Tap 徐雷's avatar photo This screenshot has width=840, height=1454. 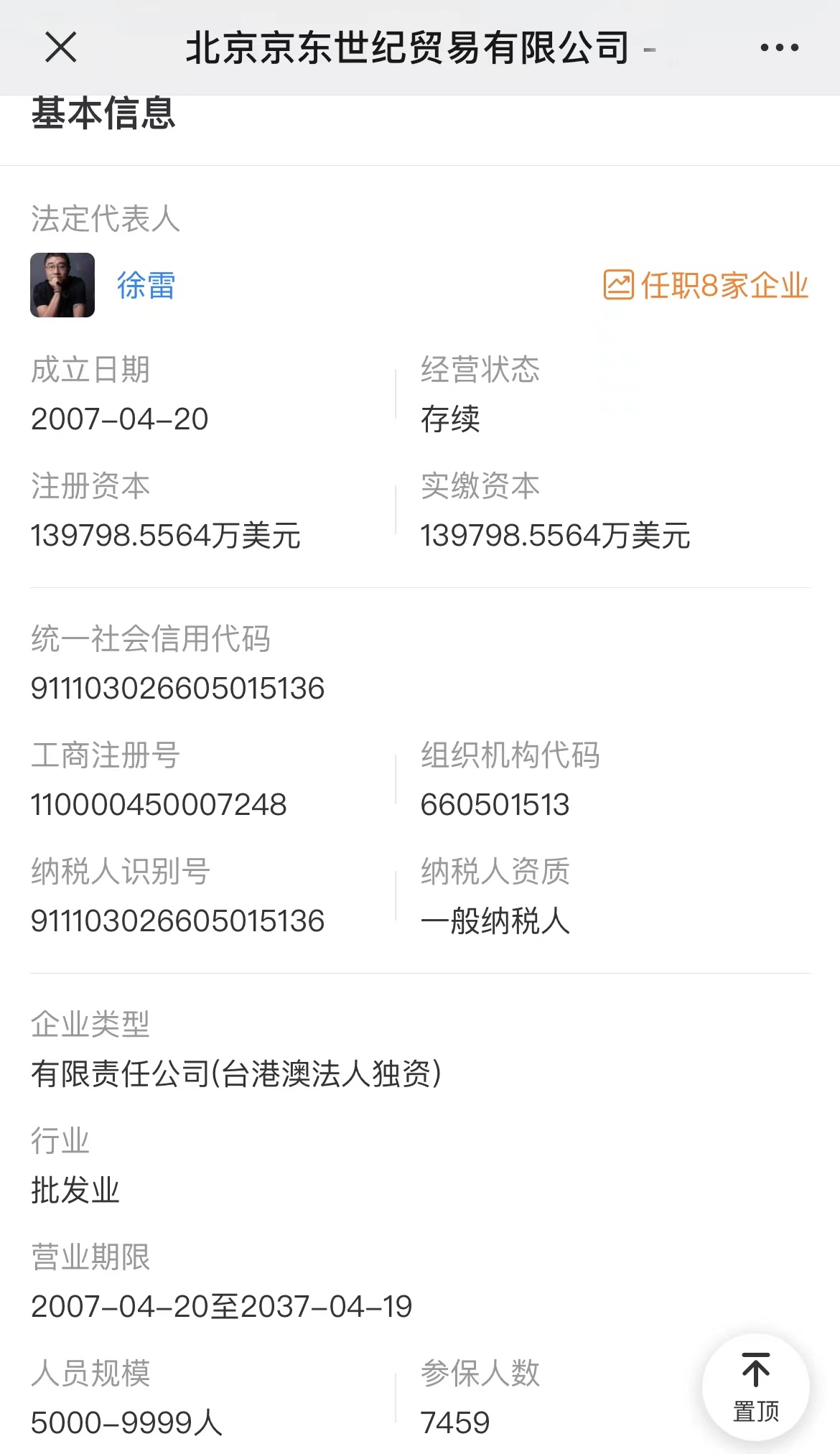62,285
